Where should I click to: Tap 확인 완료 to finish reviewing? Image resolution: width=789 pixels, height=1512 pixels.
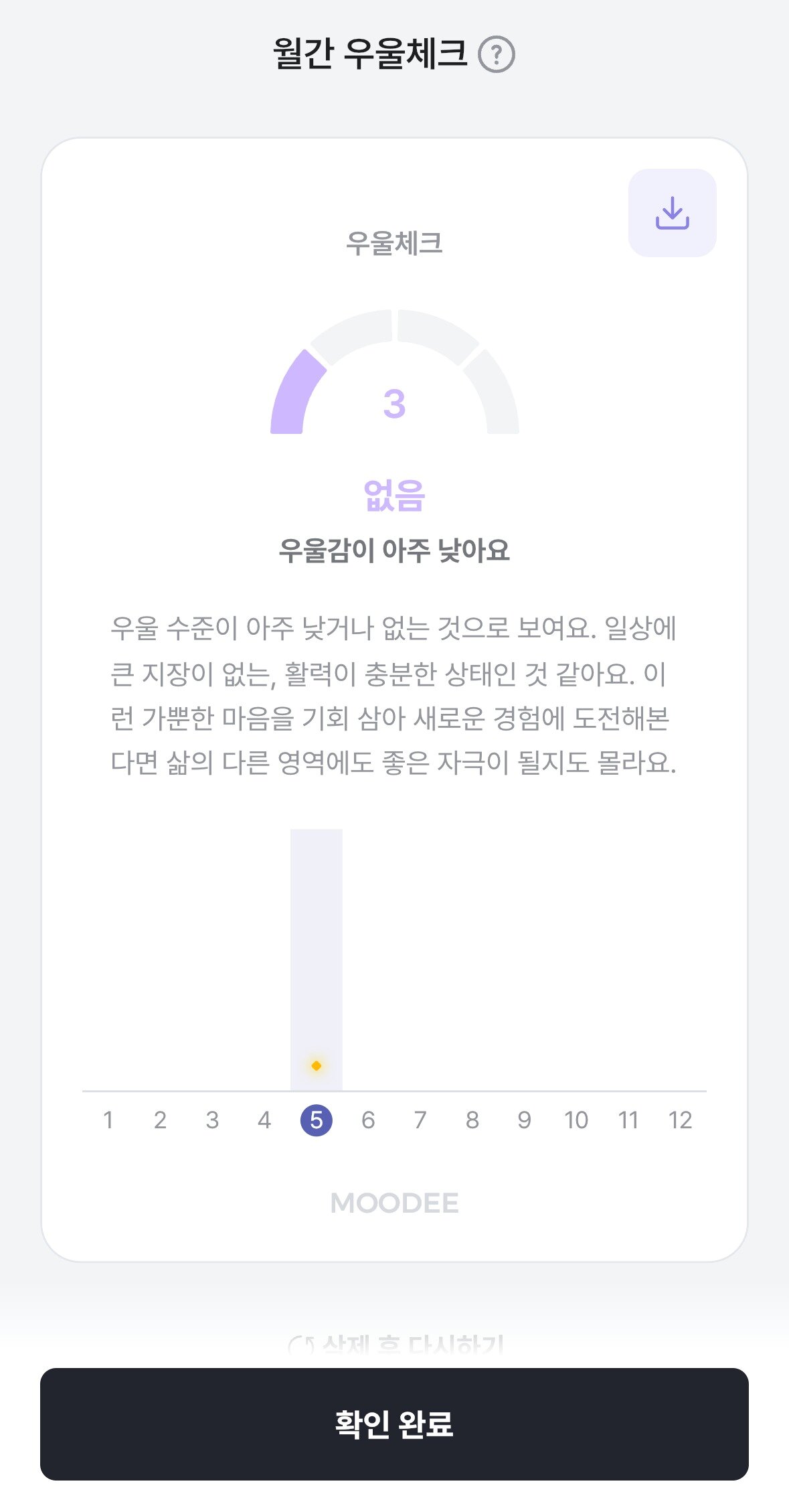point(394,1424)
